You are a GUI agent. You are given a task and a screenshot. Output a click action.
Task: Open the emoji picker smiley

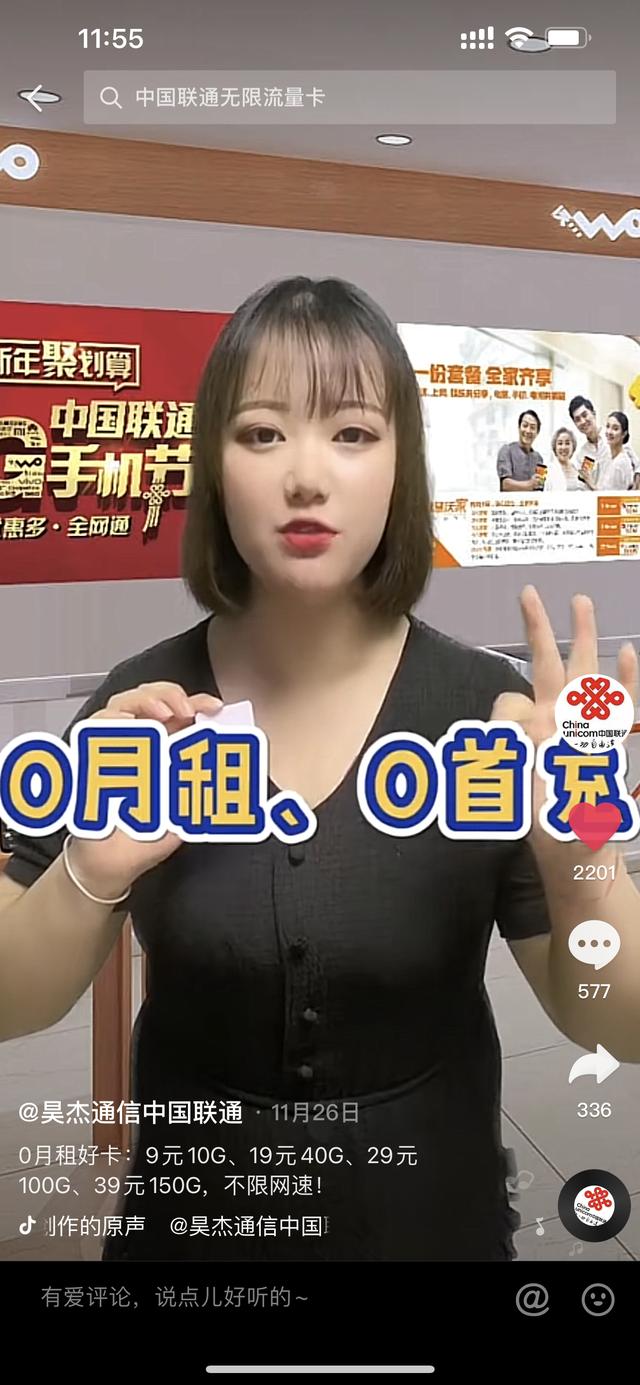coord(598,1299)
